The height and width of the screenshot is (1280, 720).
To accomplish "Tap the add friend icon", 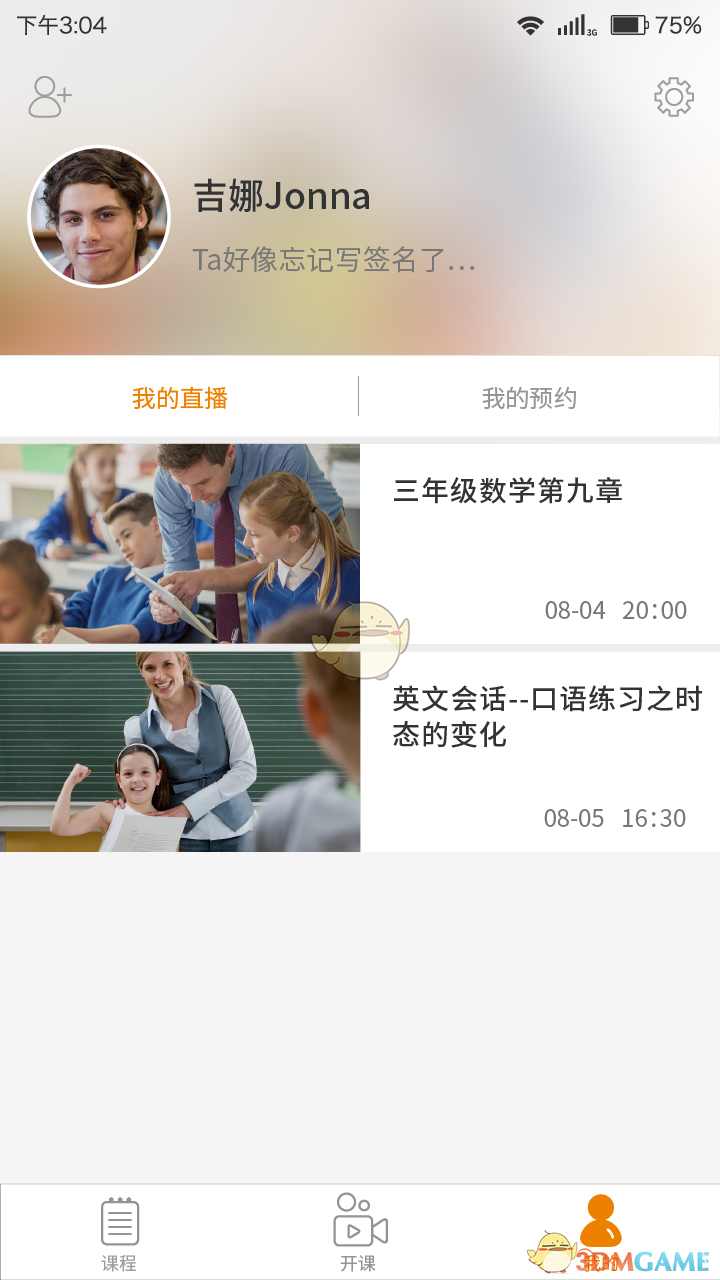I will (x=49, y=97).
